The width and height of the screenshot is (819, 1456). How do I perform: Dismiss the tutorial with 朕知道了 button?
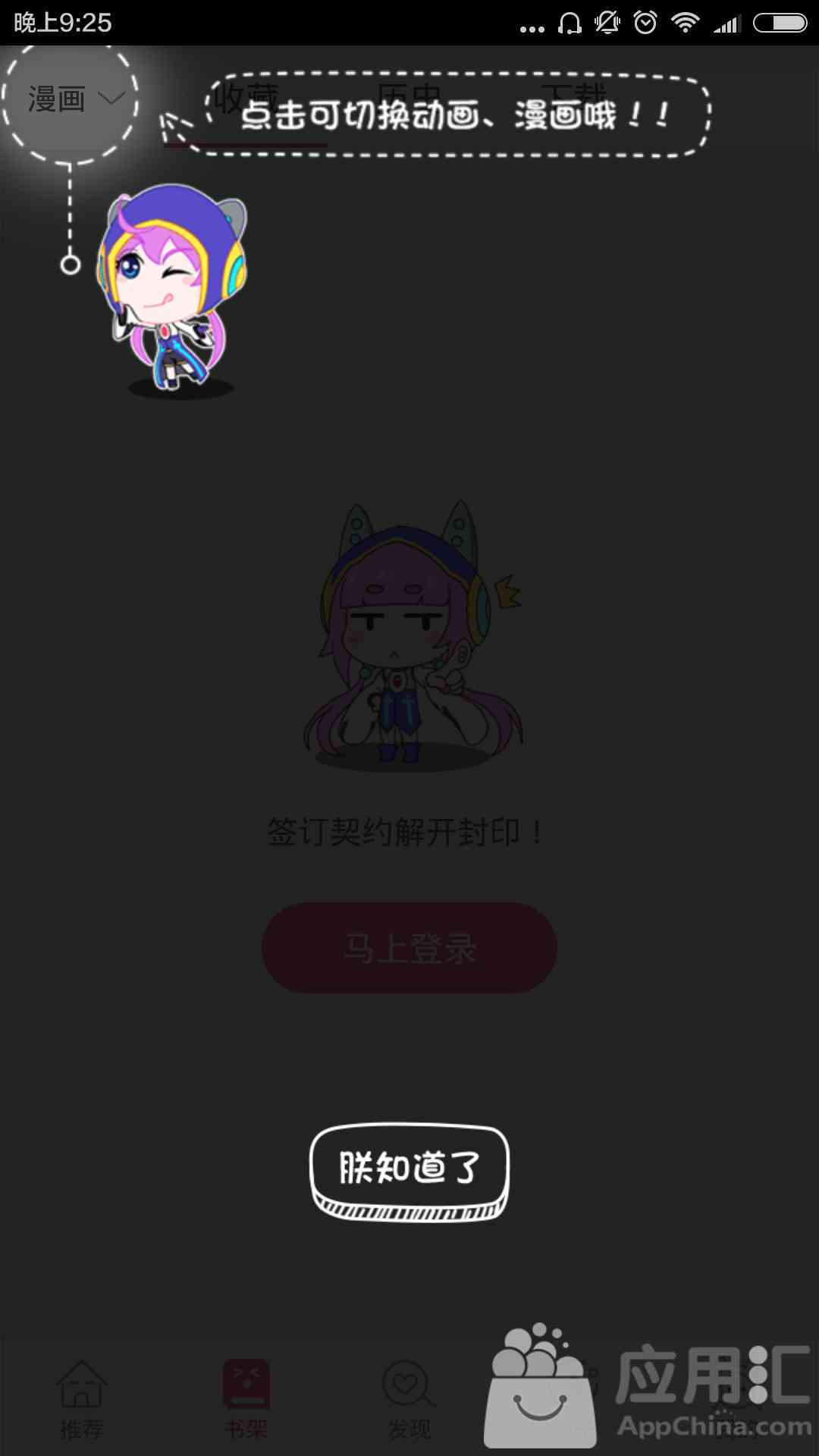tap(409, 1169)
